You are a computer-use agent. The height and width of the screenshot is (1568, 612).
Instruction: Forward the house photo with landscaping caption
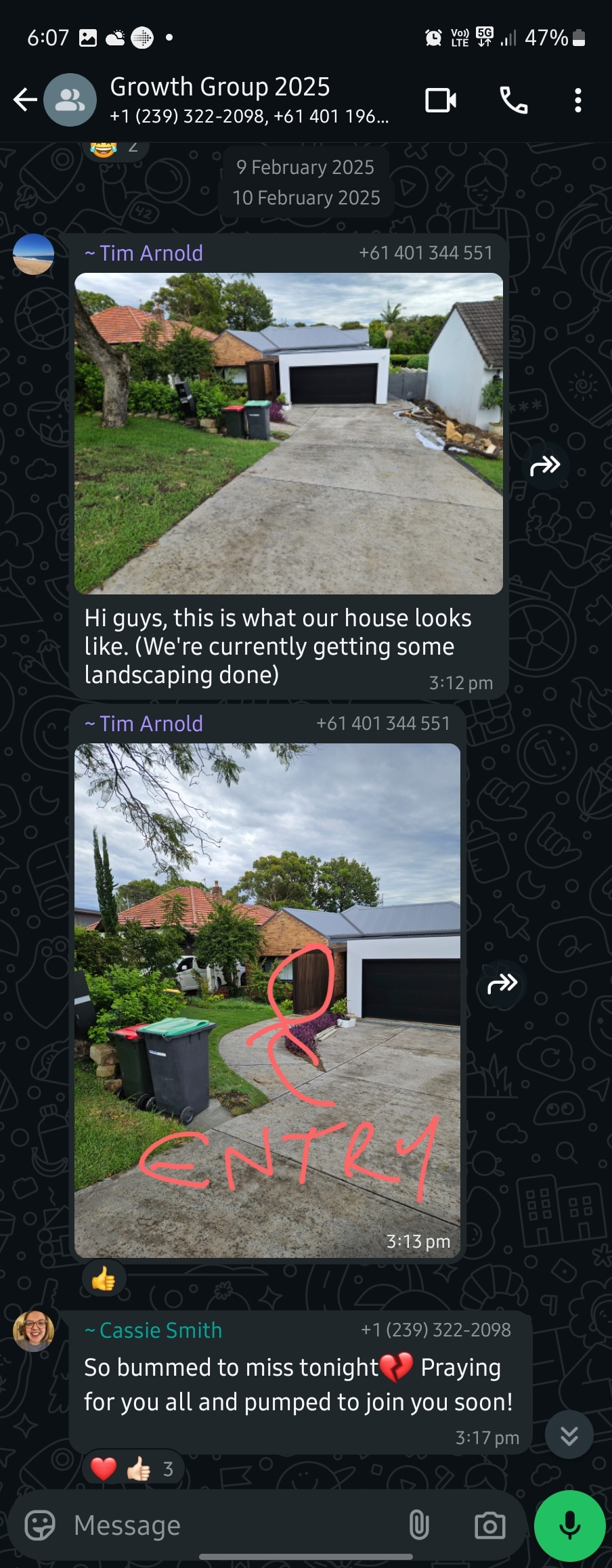click(545, 466)
